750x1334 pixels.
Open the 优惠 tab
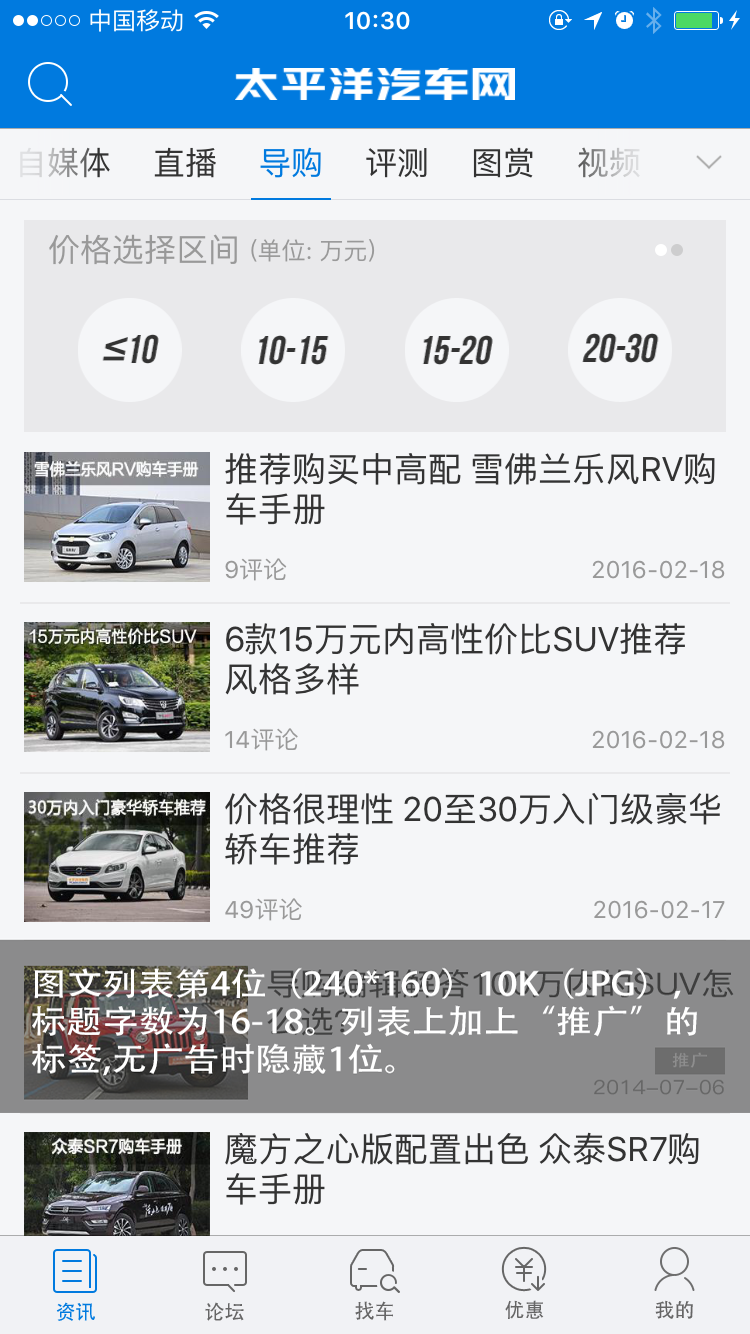(524, 1286)
